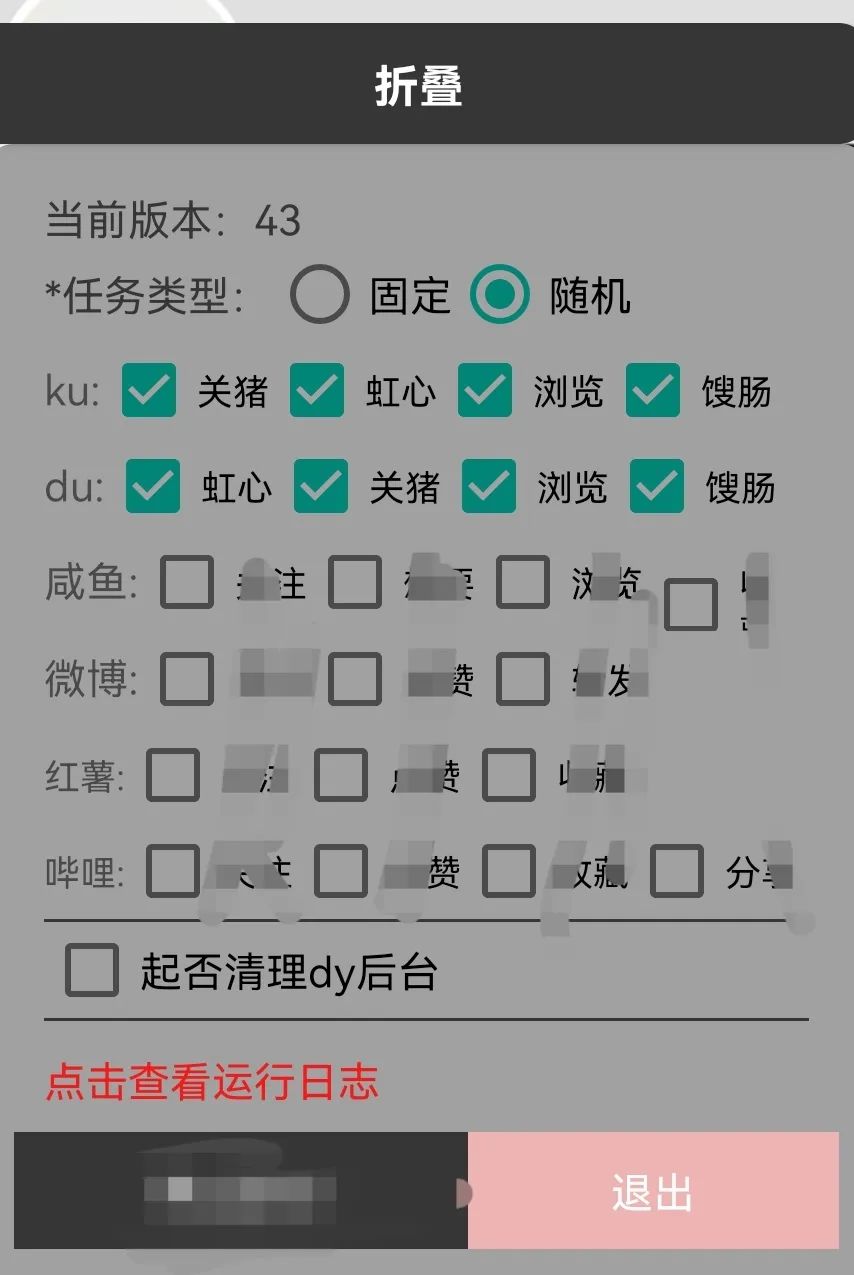The height and width of the screenshot is (1275, 854).
Task: Select the 固定 task type radio button
Action: coord(320,294)
